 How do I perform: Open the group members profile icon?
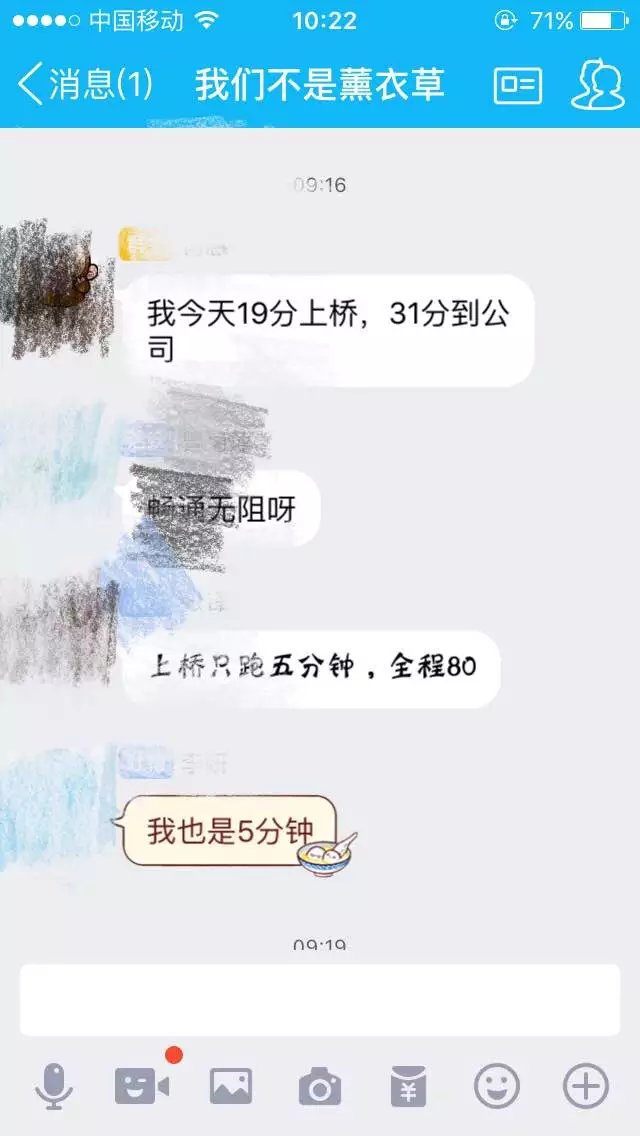(x=598, y=86)
